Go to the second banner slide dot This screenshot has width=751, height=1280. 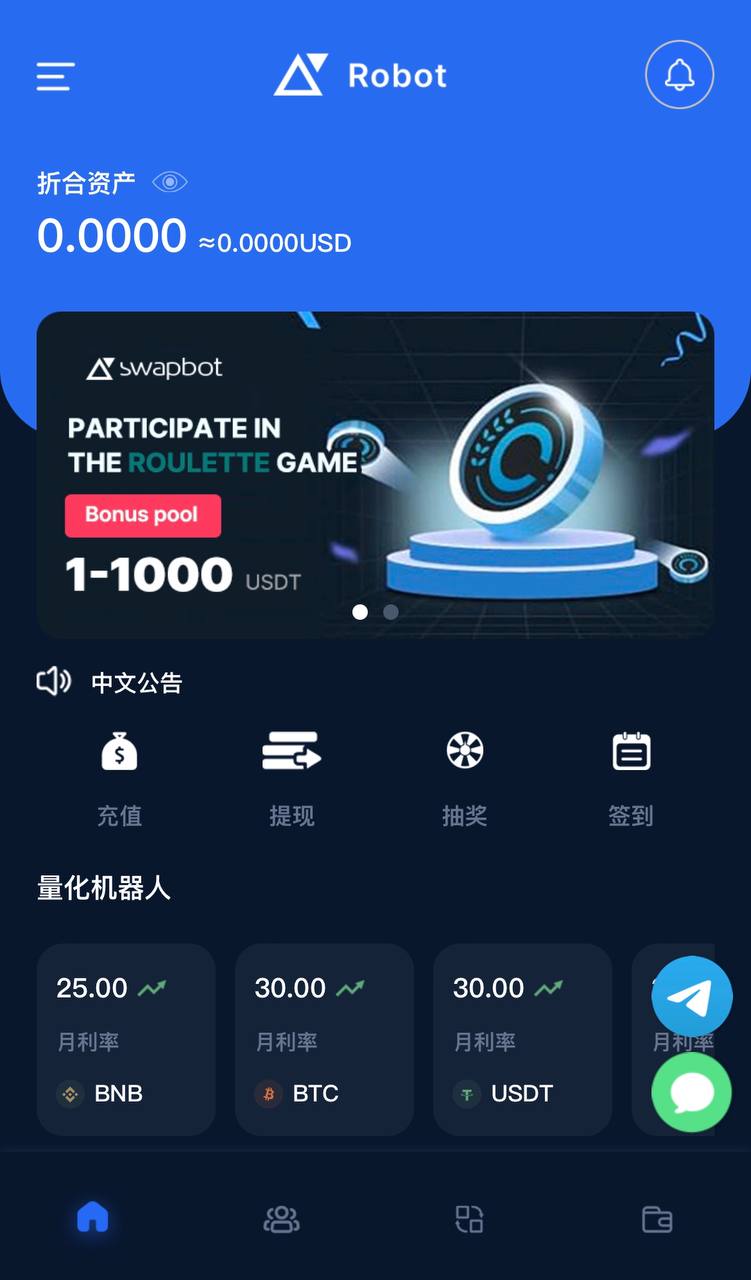(x=391, y=612)
